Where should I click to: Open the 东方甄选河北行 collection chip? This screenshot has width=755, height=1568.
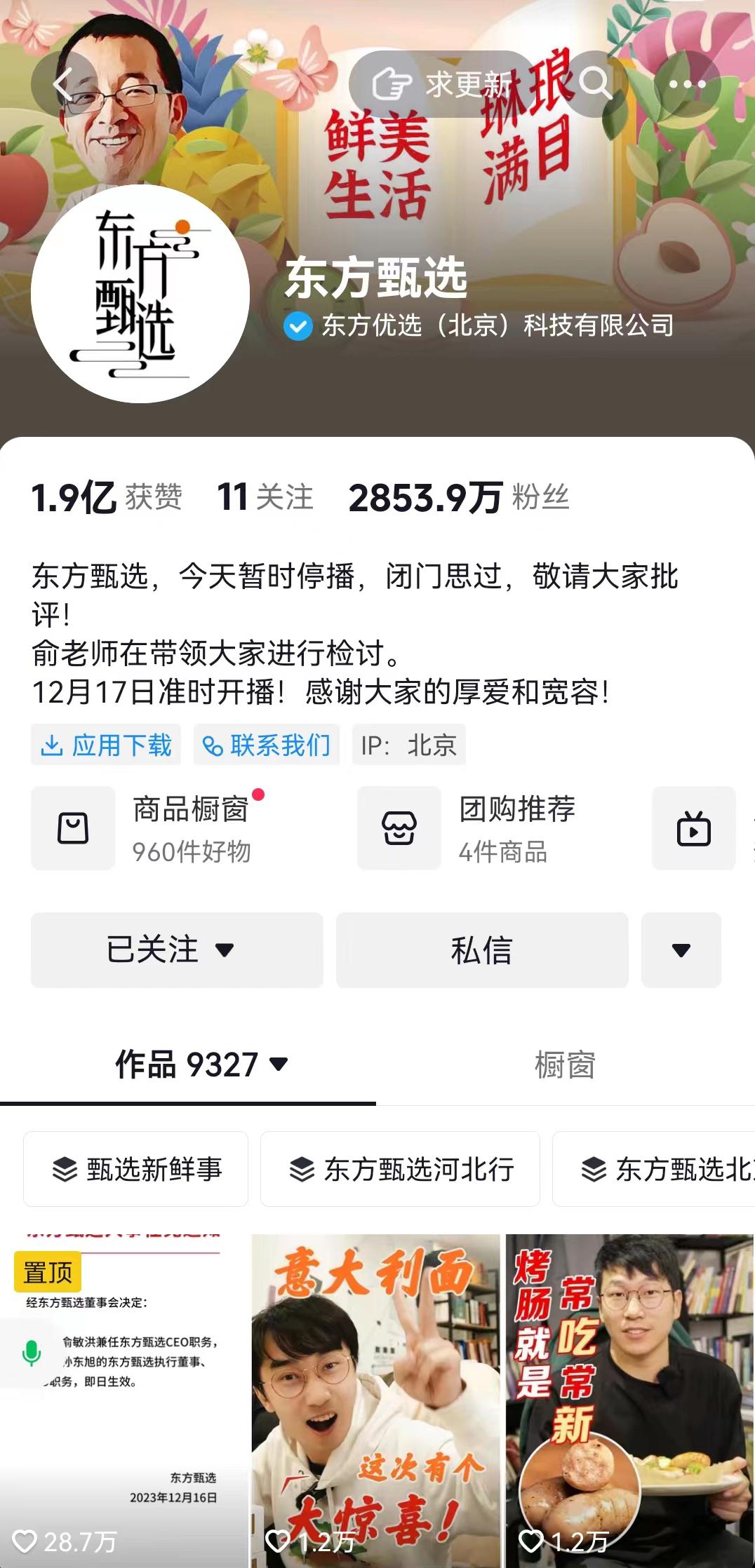400,1169
